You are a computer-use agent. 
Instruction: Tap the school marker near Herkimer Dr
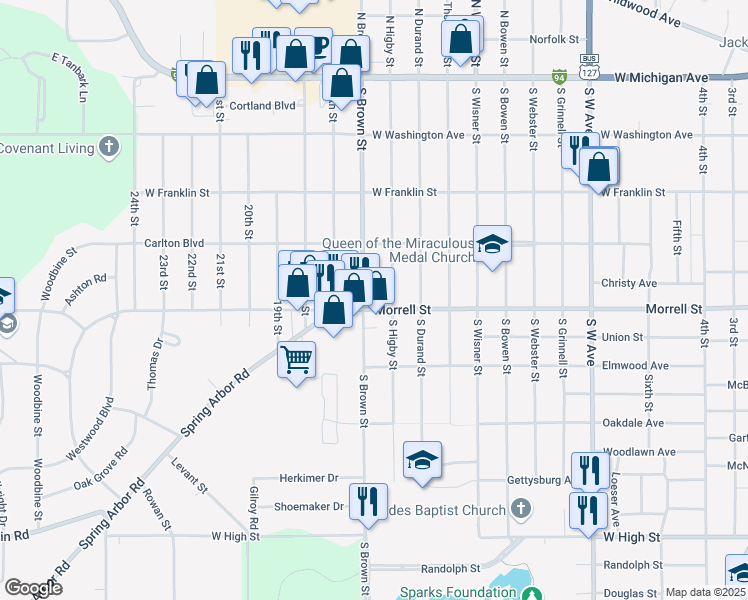point(423,461)
